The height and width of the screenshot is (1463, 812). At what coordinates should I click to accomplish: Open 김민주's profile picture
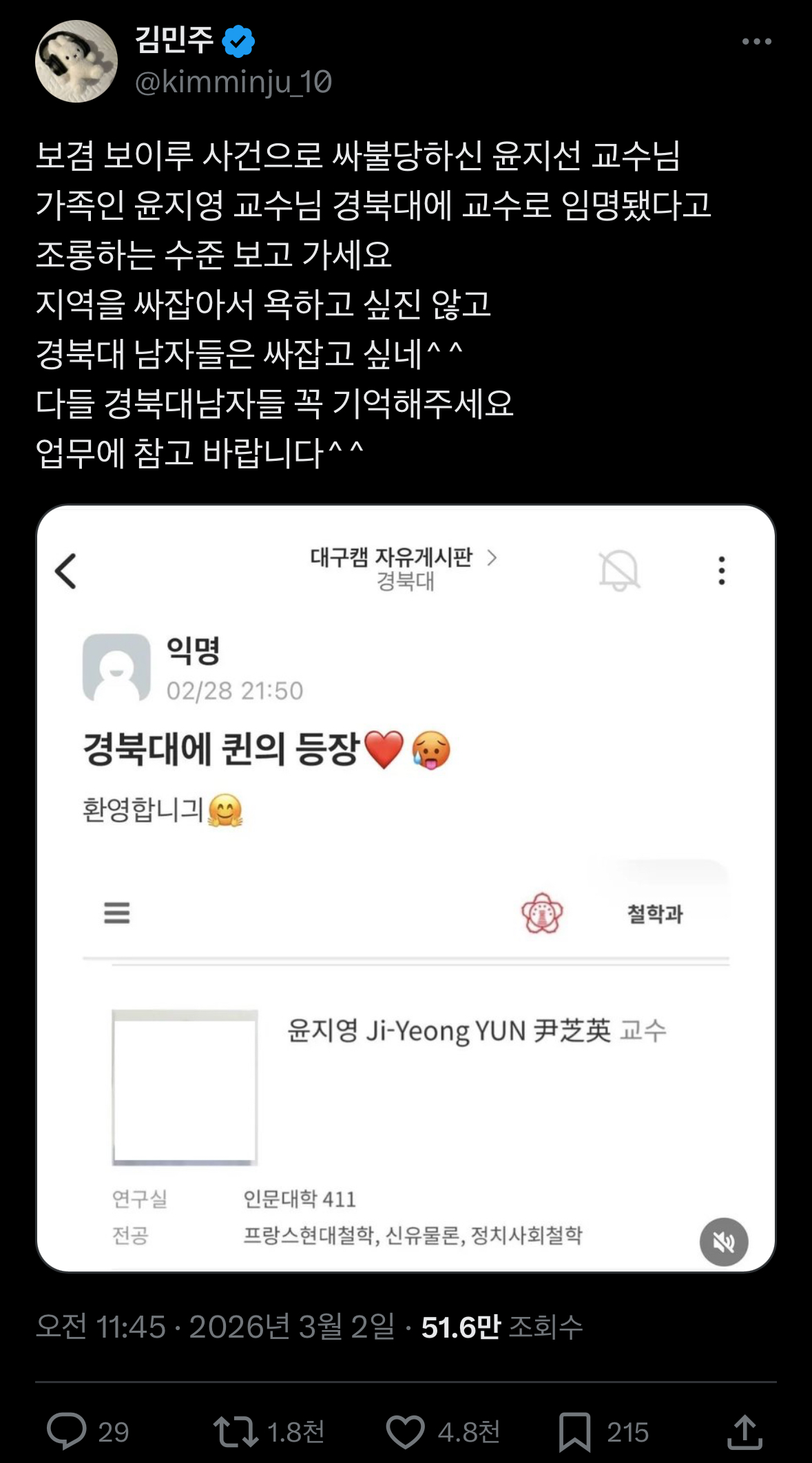click(76, 61)
